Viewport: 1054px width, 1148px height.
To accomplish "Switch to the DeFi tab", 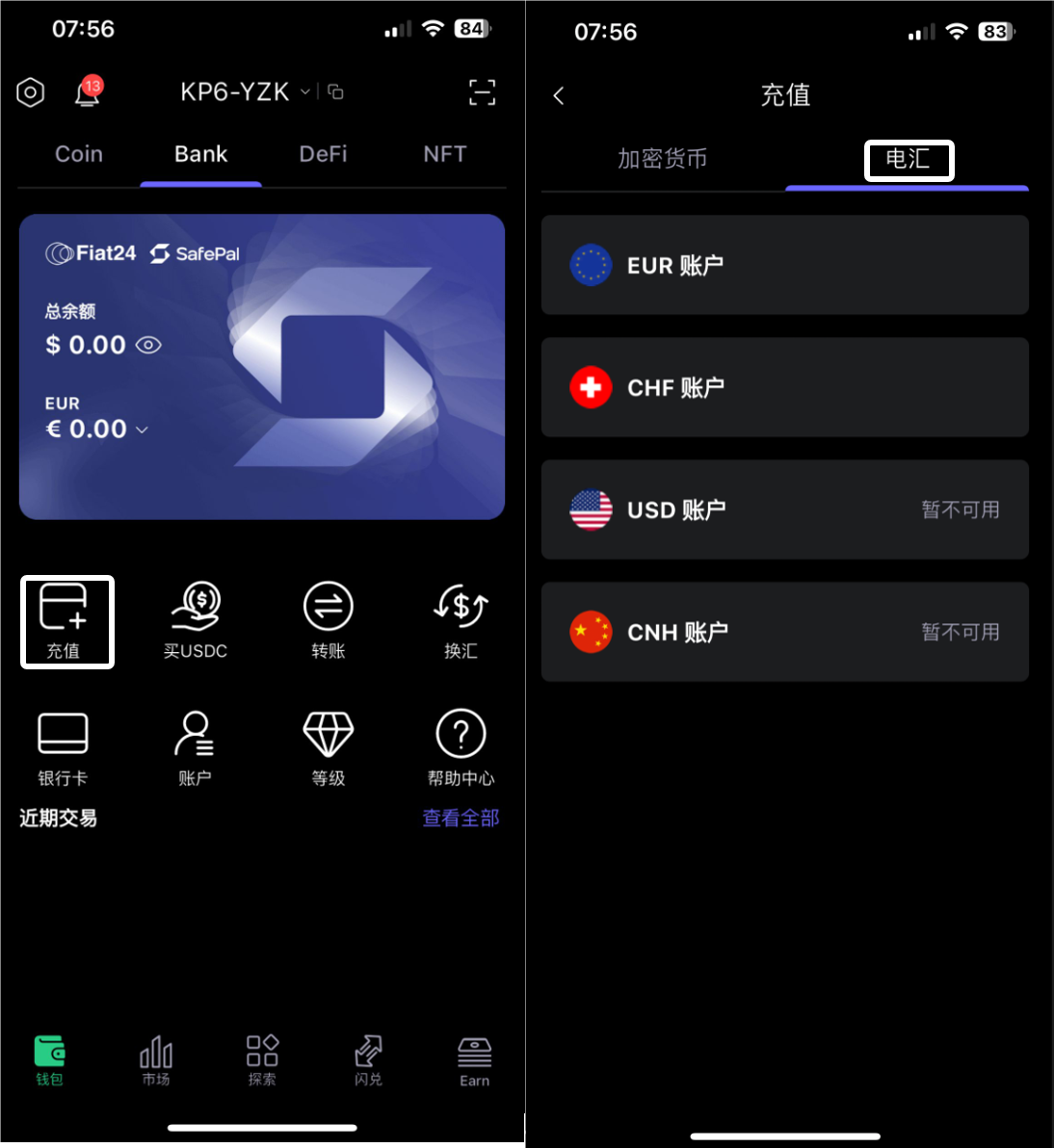I will click(x=323, y=154).
